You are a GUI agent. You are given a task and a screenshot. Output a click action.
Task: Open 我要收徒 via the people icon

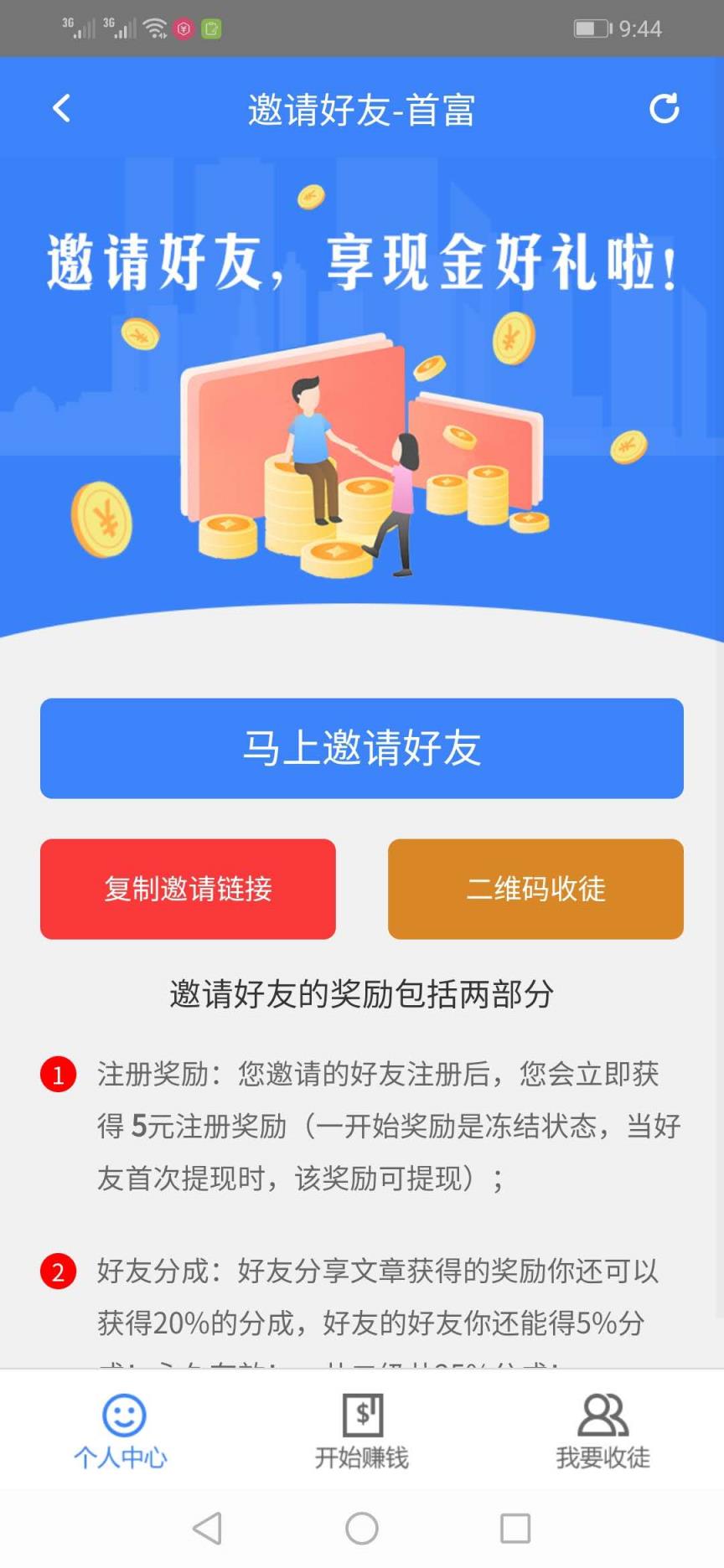coord(602,1416)
